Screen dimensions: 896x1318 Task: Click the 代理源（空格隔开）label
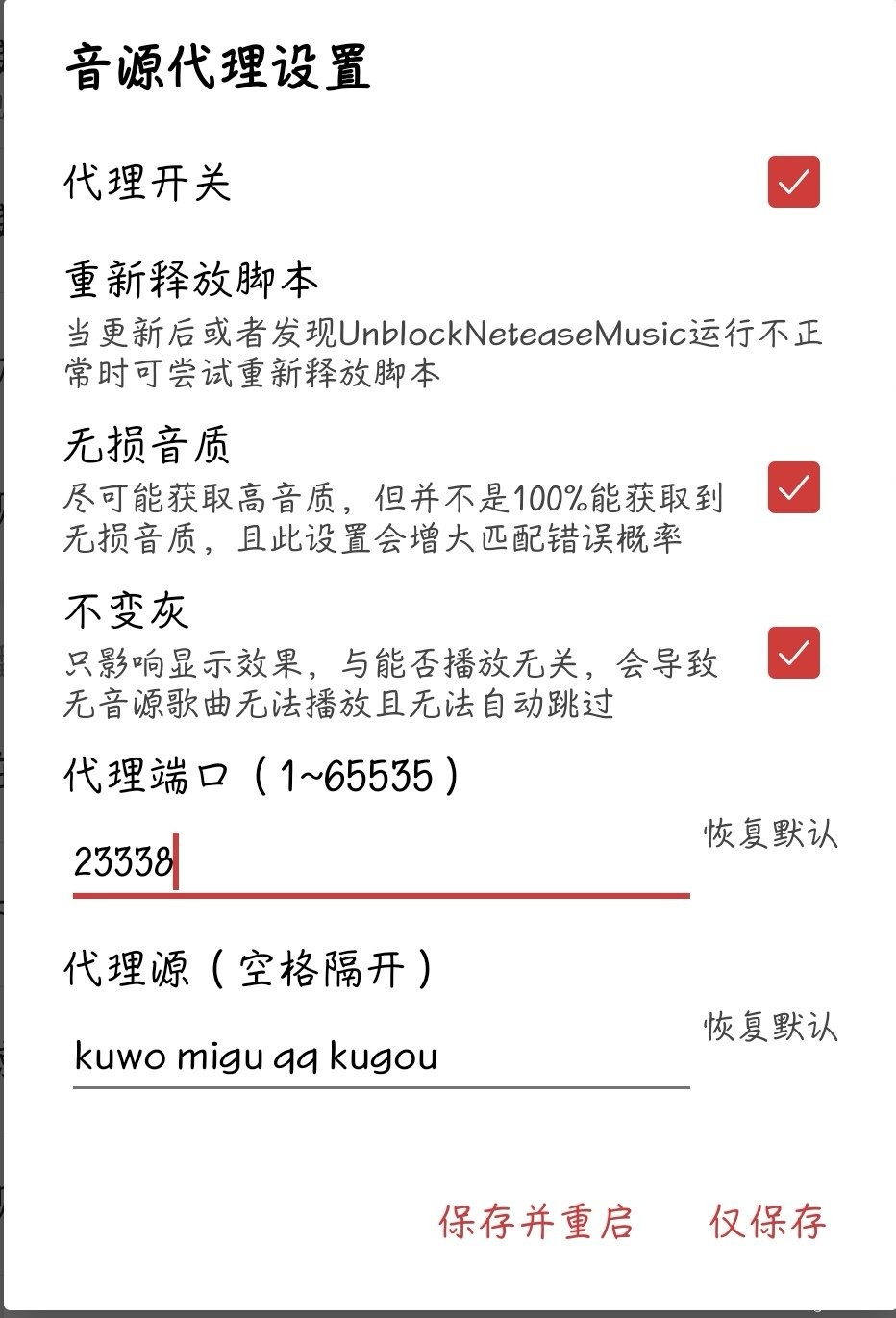coord(252,968)
